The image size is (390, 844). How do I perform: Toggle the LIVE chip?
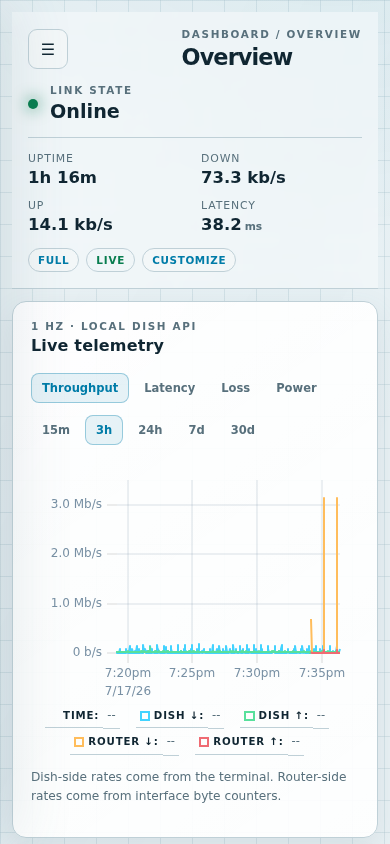(x=110, y=260)
